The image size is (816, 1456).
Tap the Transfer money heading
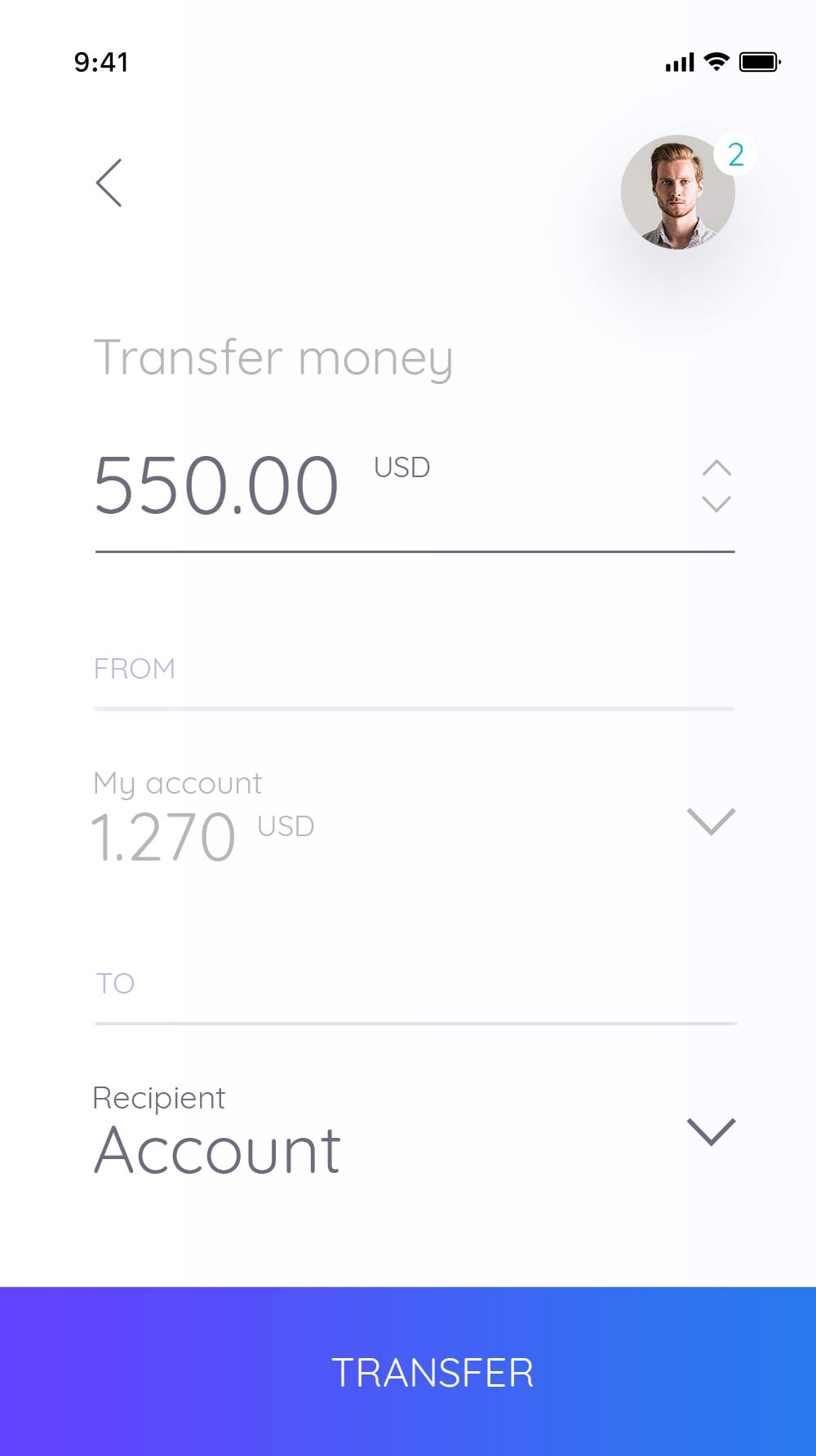(x=273, y=356)
